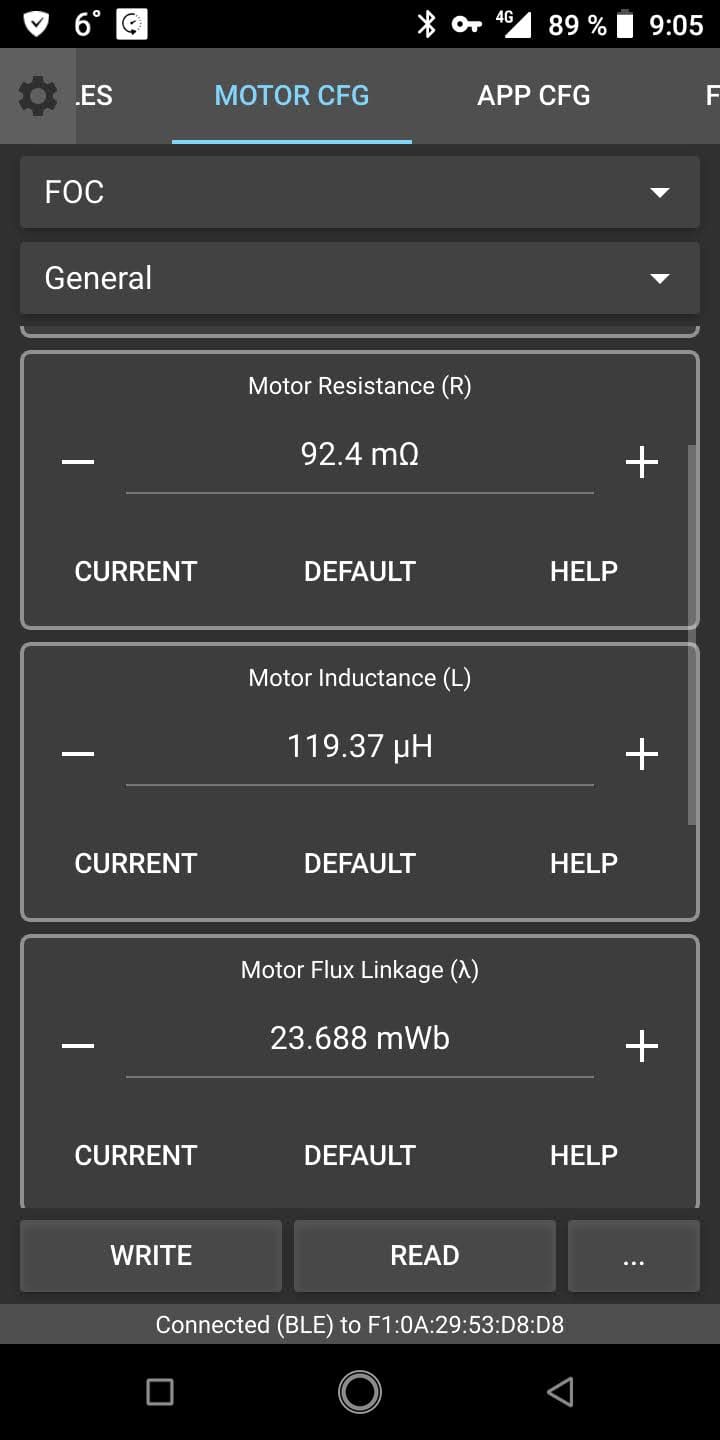Image resolution: width=720 pixels, height=1440 pixels.
Task: Edit the Motor Resistance value field
Action: pyautogui.click(x=360, y=456)
